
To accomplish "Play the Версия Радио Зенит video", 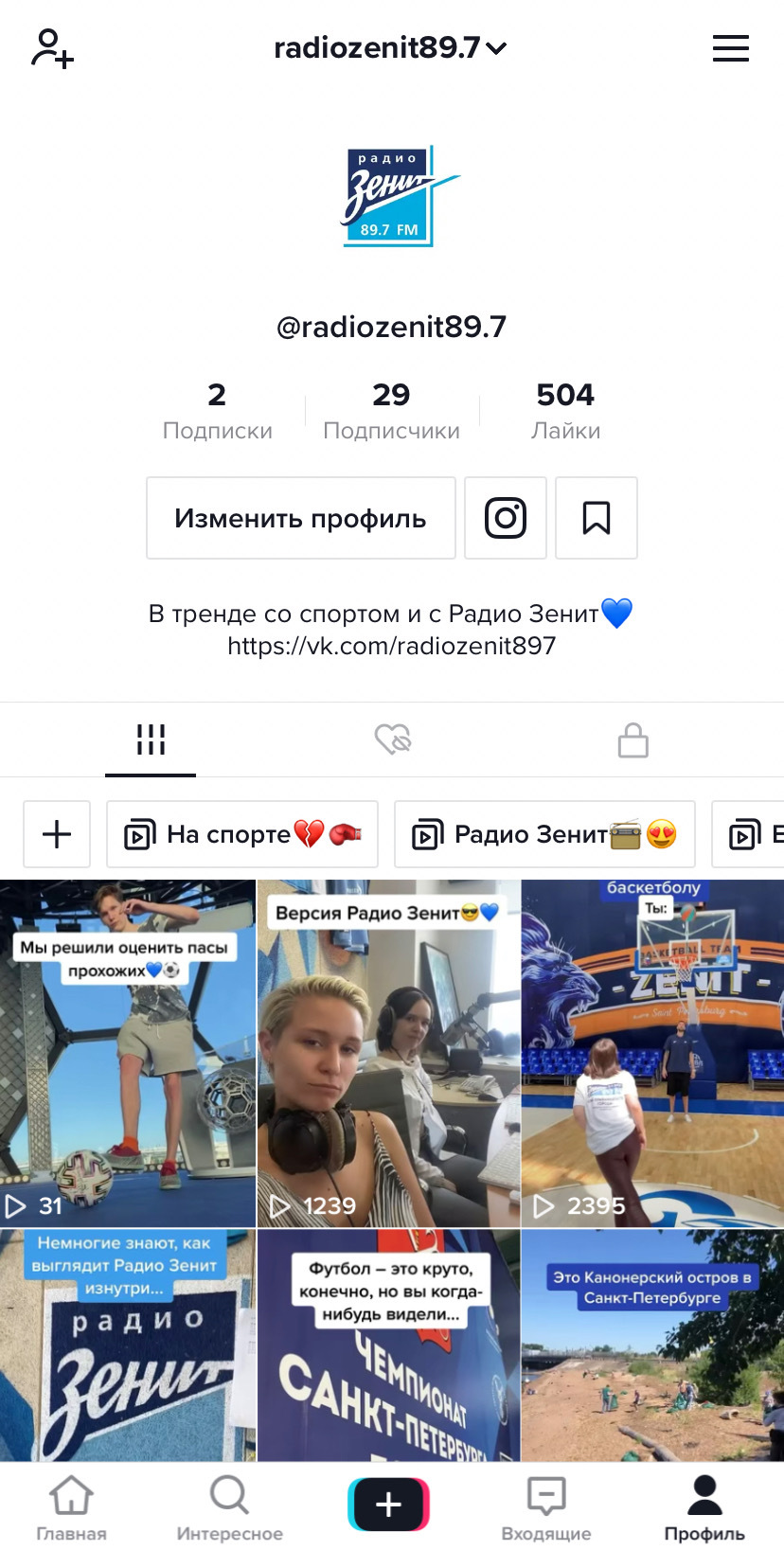I will pyautogui.click(x=388, y=1053).
